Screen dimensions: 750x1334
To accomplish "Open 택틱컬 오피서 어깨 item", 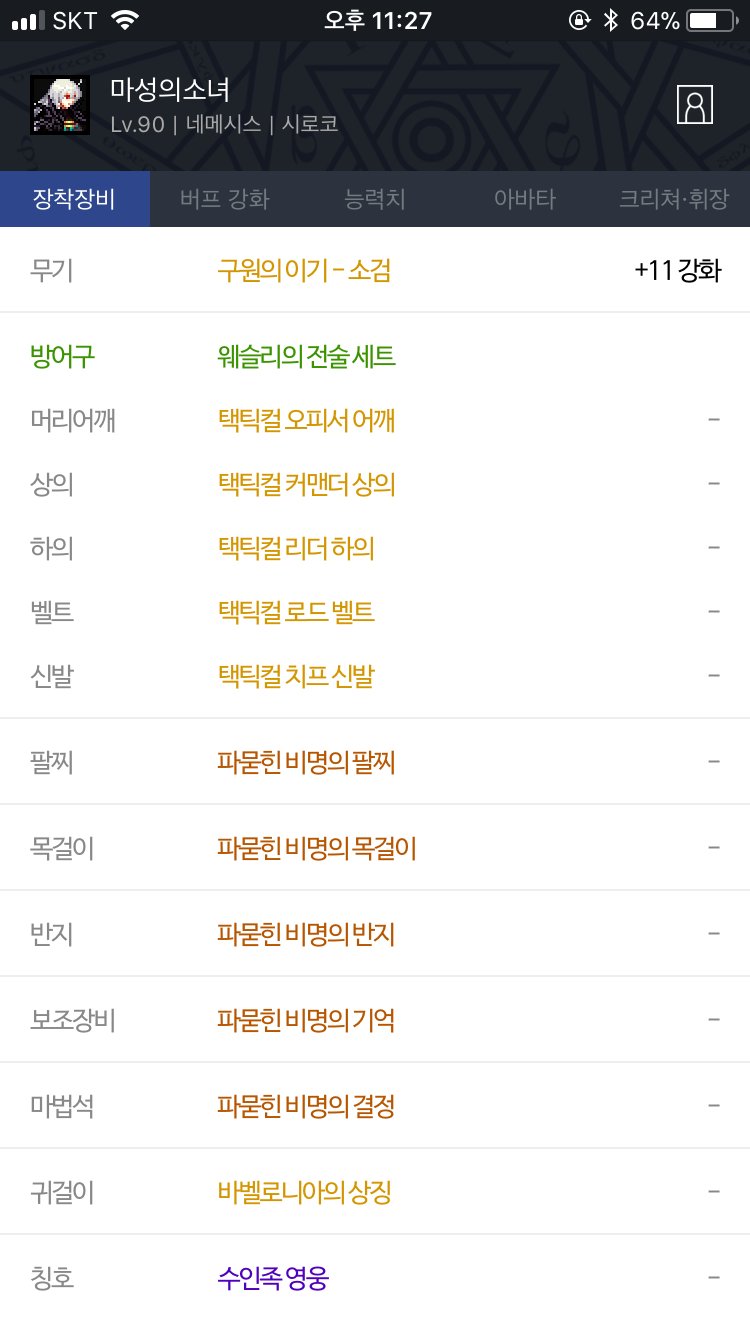I will 306,420.
